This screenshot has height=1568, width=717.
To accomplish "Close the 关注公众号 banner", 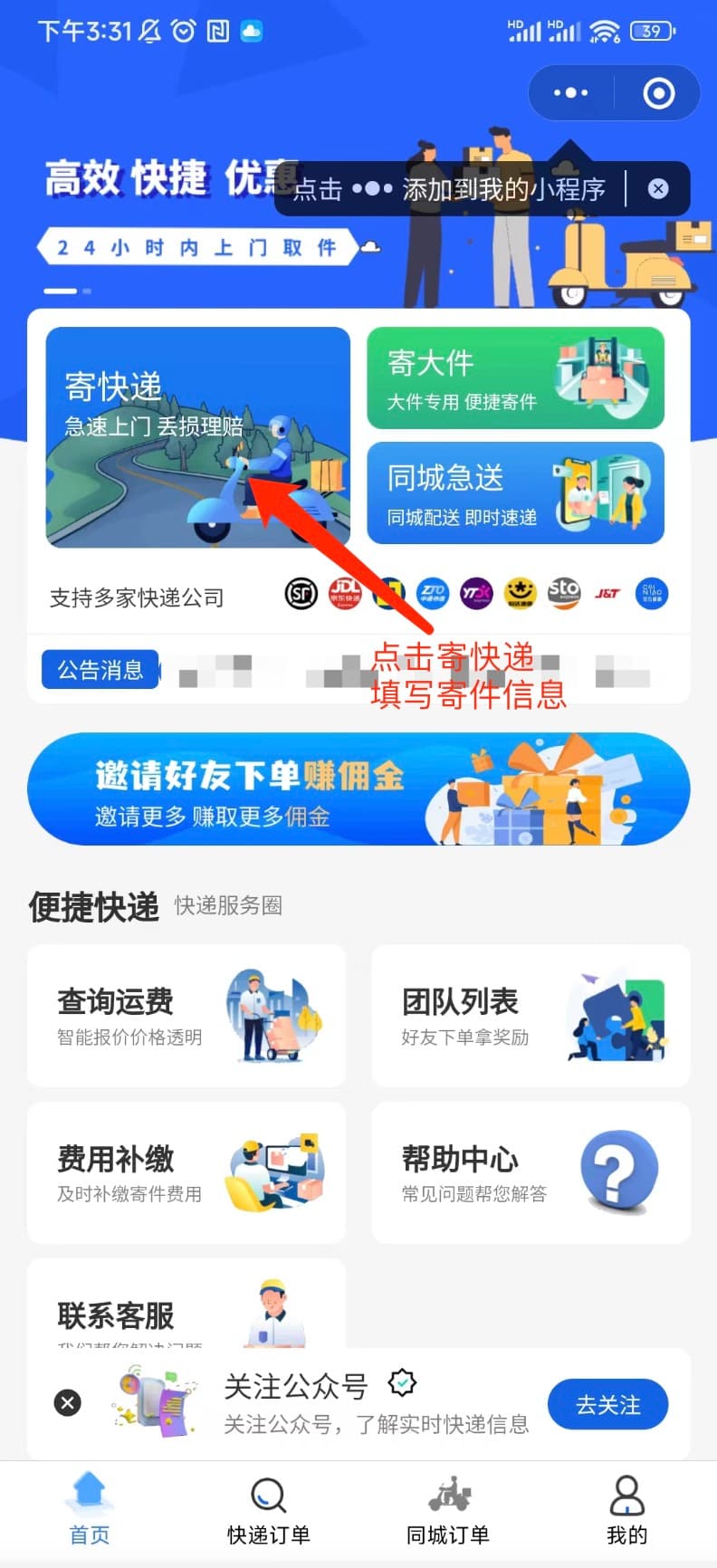I will [x=67, y=1402].
